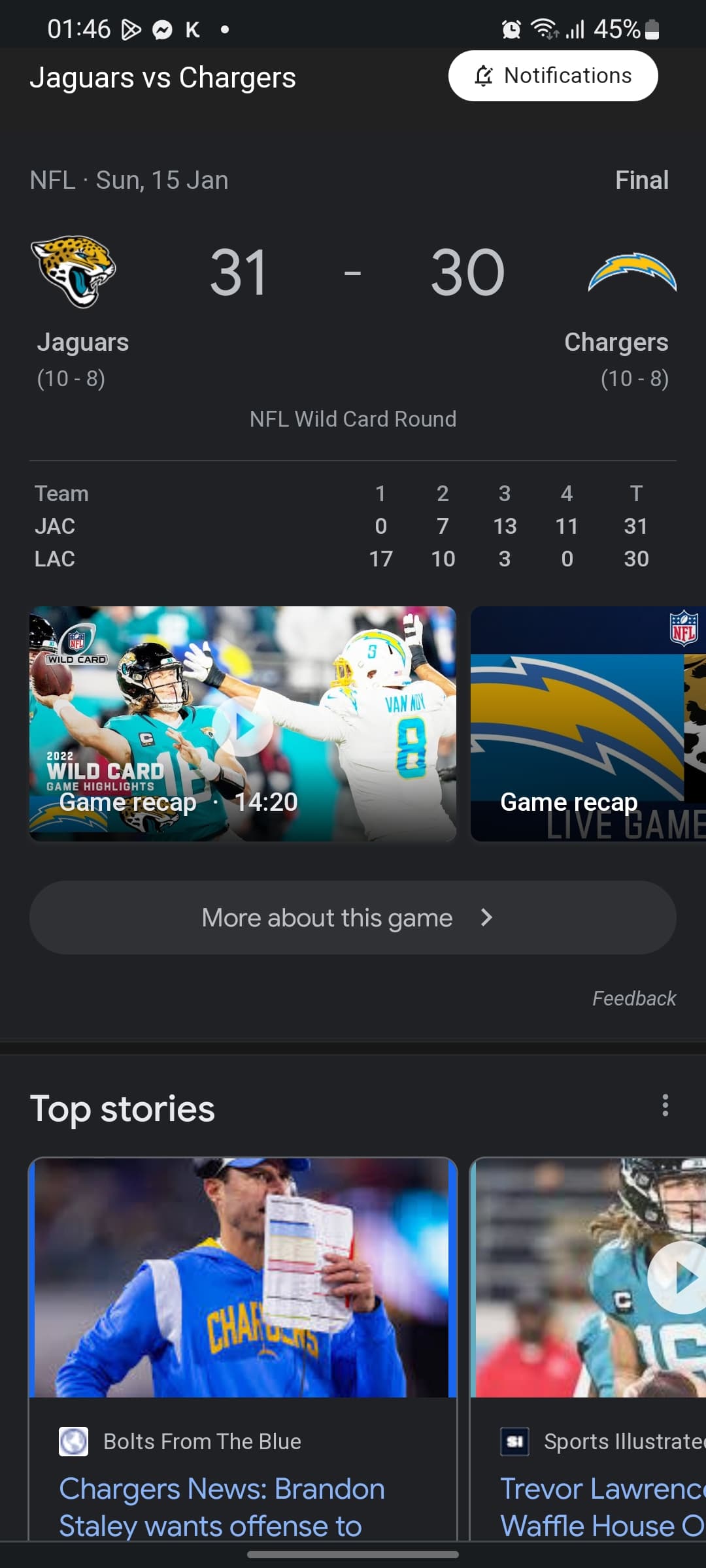Open More about this game
The height and width of the screenshot is (1568, 706).
tap(352, 917)
